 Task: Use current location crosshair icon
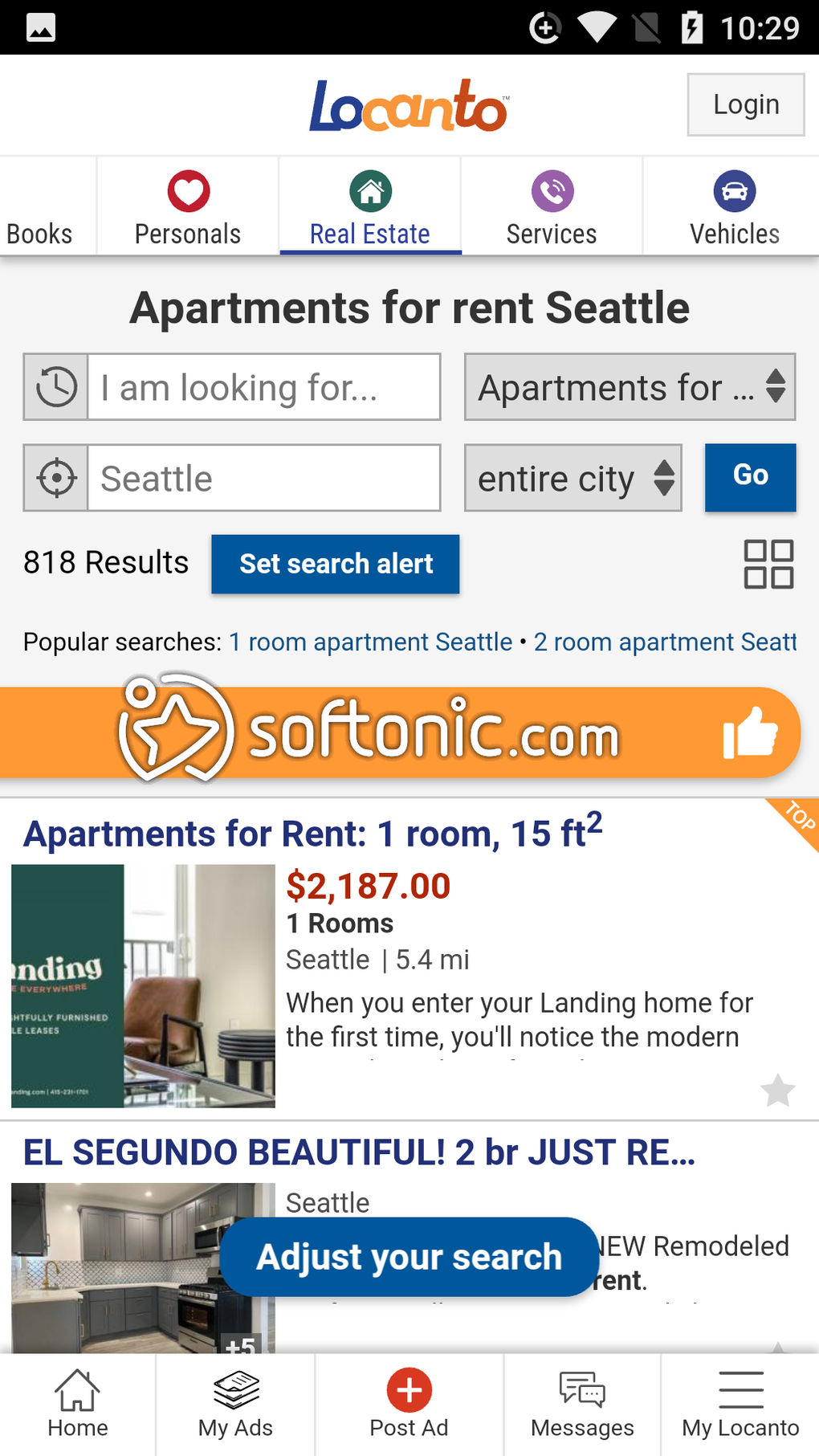(56, 479)
